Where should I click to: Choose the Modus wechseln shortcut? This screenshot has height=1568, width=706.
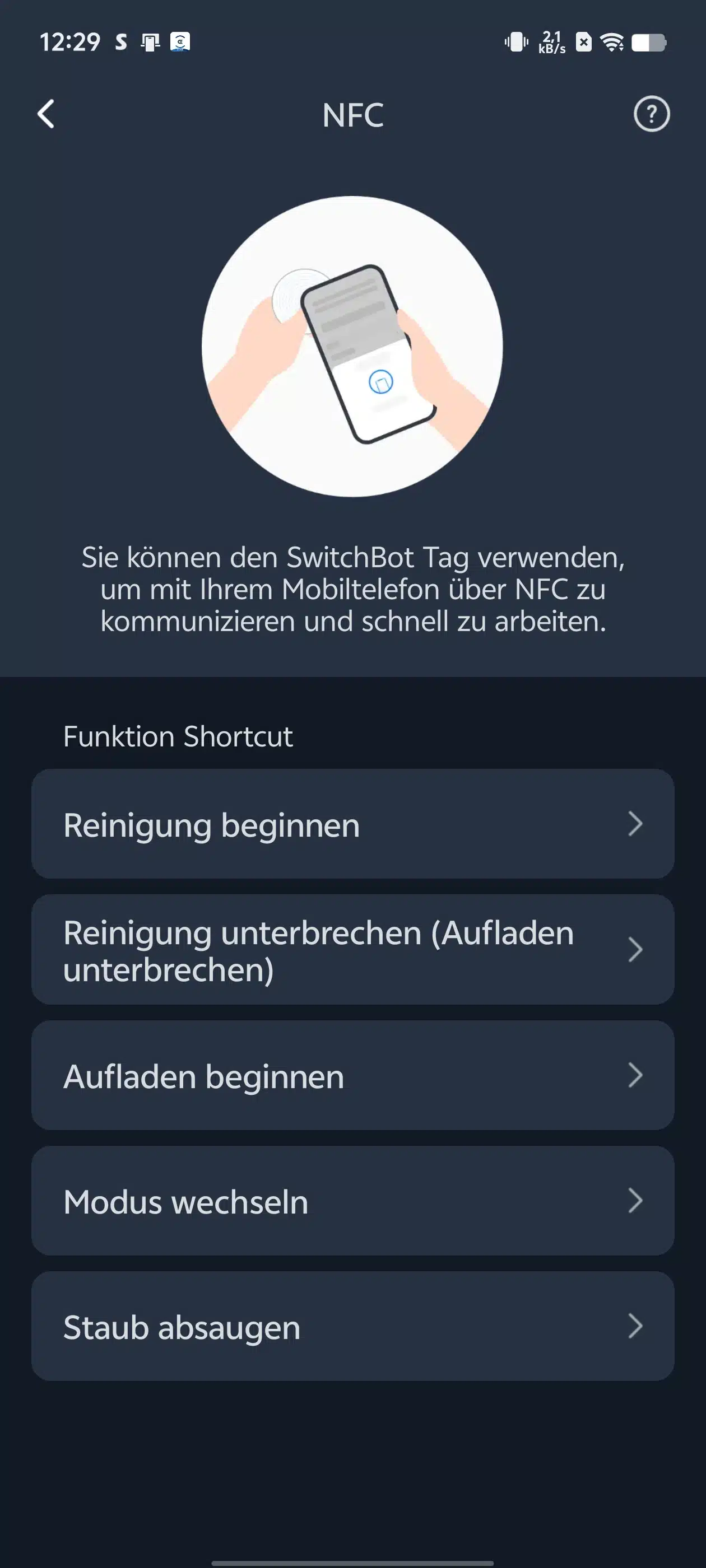[x=352, y=1201]
